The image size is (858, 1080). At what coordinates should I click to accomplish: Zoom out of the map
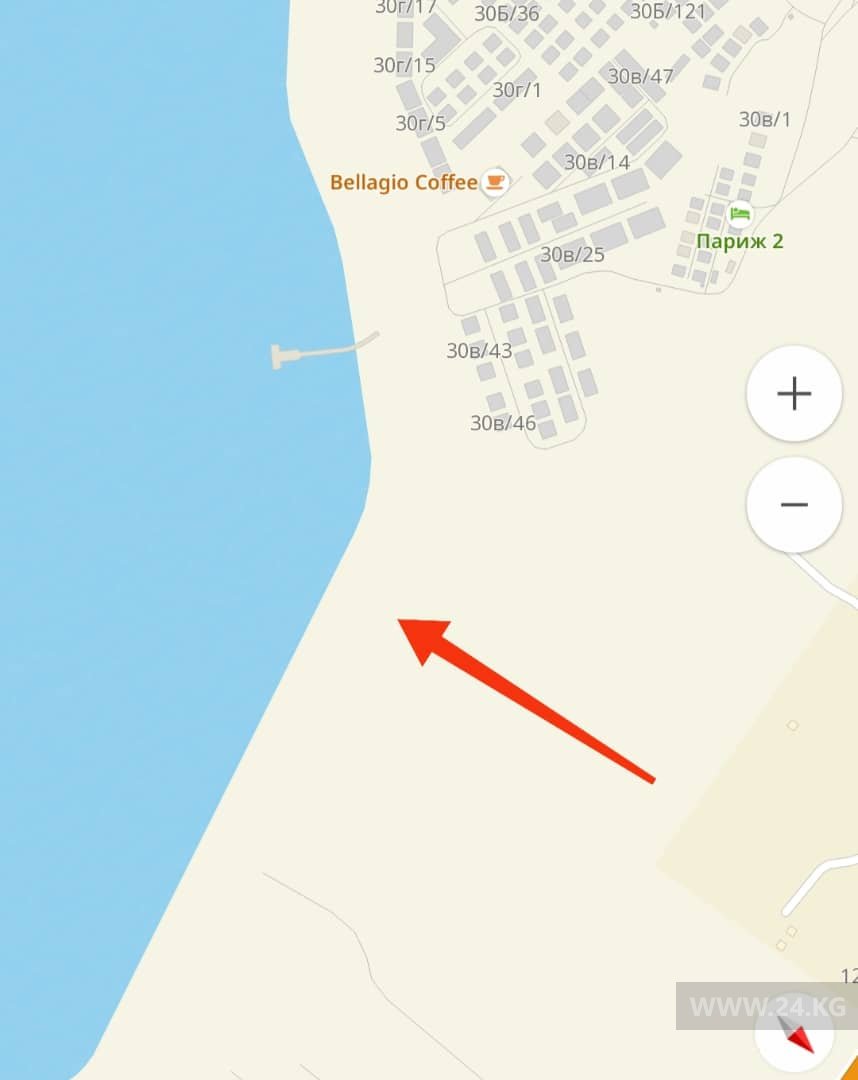pyautogui.click(x=794, y=504)
